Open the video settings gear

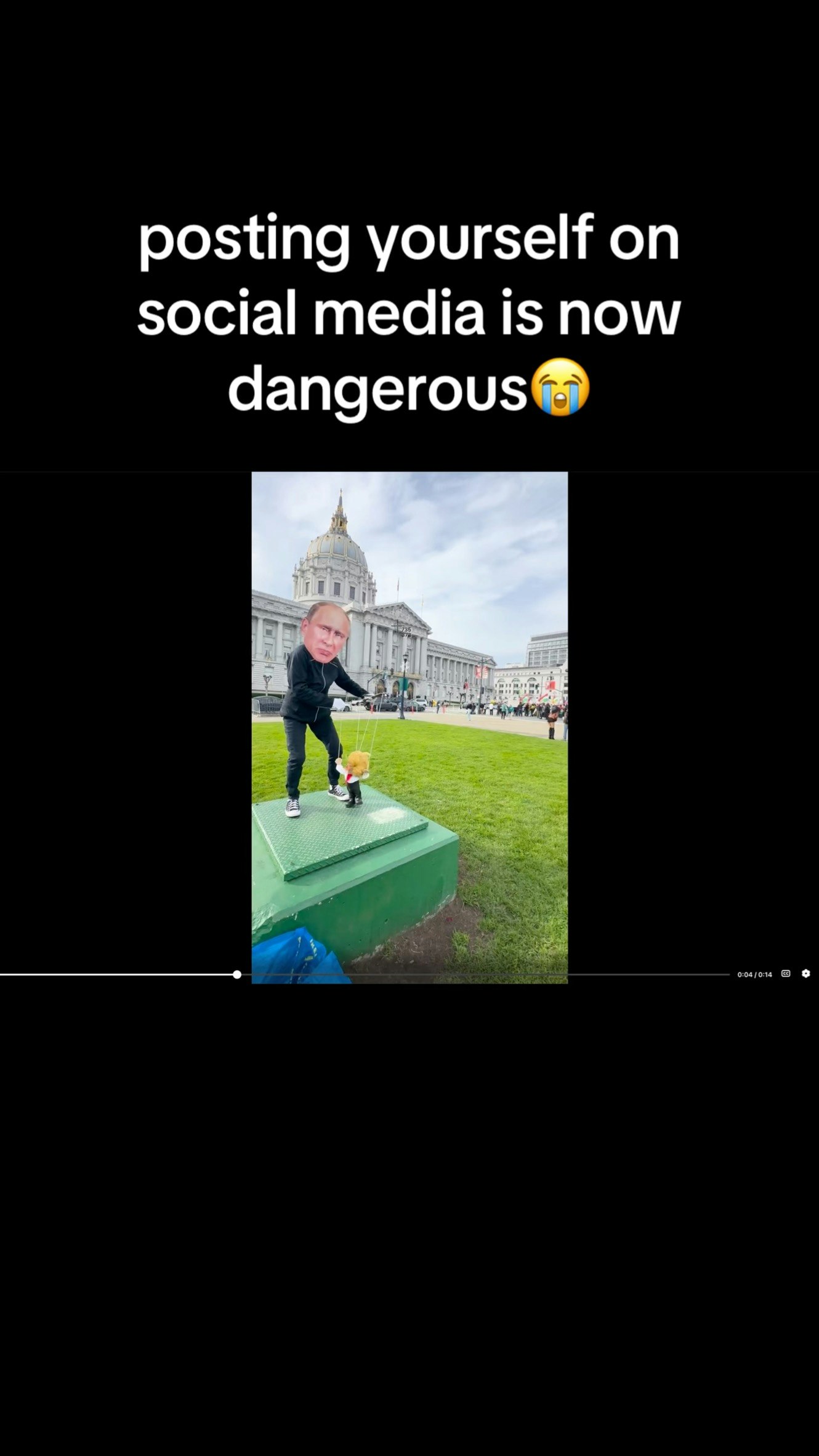coord(805,974)
